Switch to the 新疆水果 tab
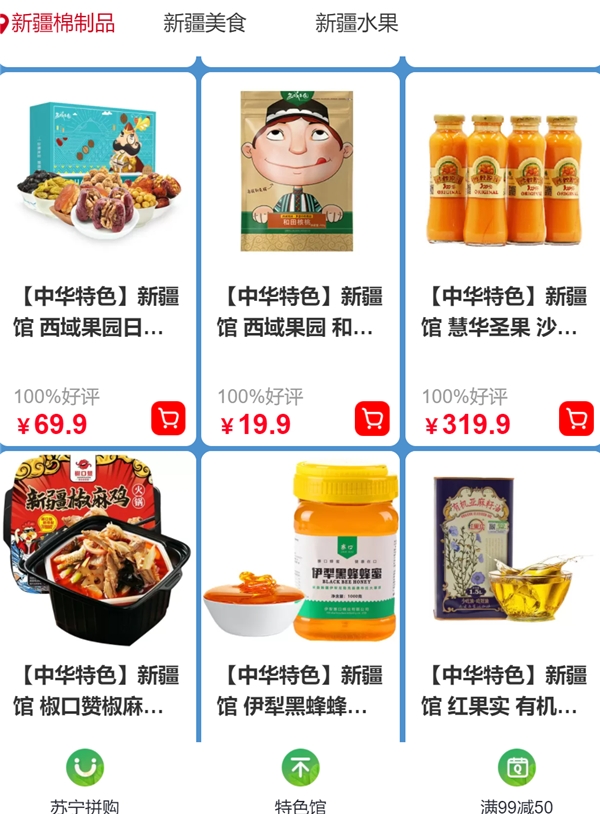The height and width of the screenshot is (814, 600). 356,23
